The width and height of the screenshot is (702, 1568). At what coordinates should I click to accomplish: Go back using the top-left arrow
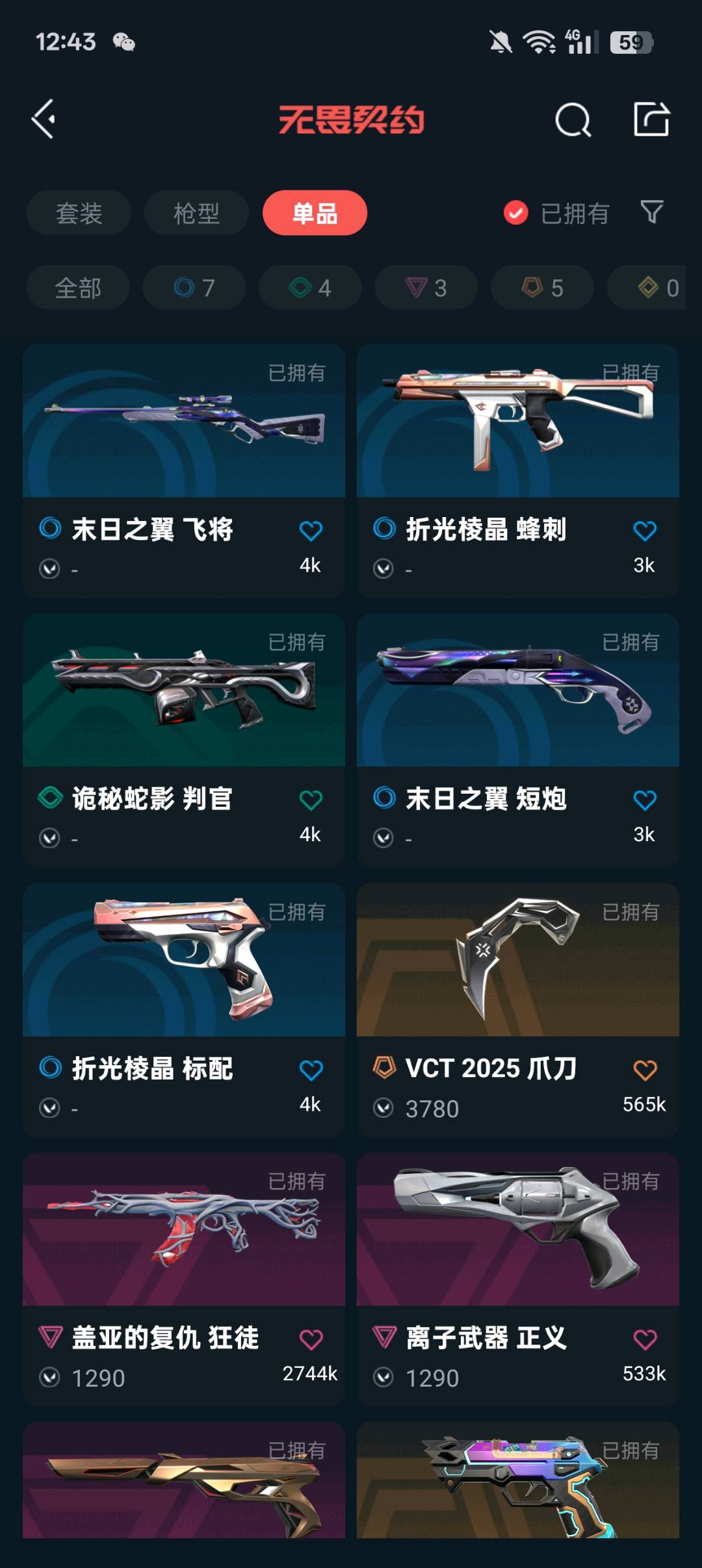tap(44, 119)
